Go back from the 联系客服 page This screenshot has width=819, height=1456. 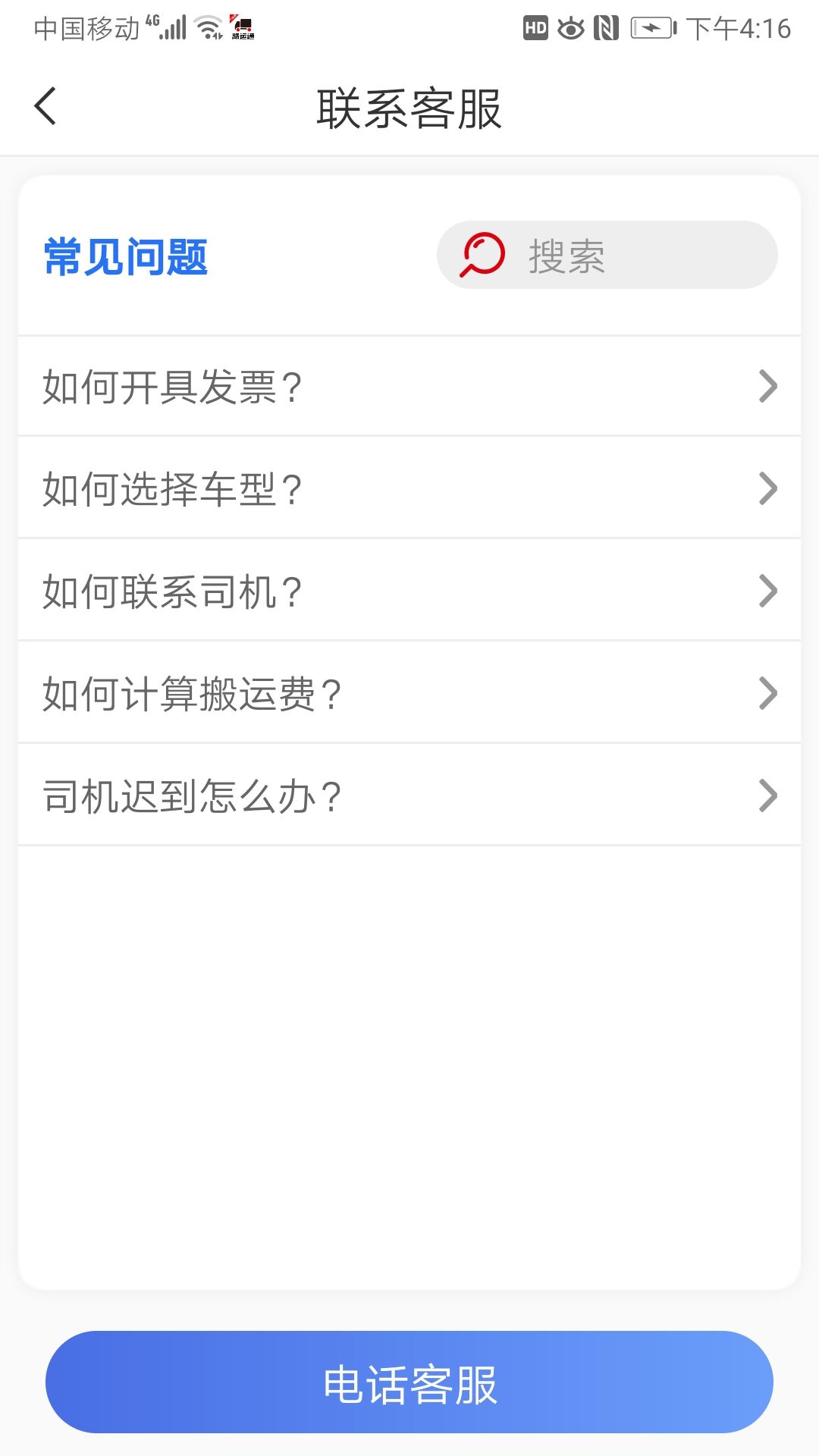[45, 106]
